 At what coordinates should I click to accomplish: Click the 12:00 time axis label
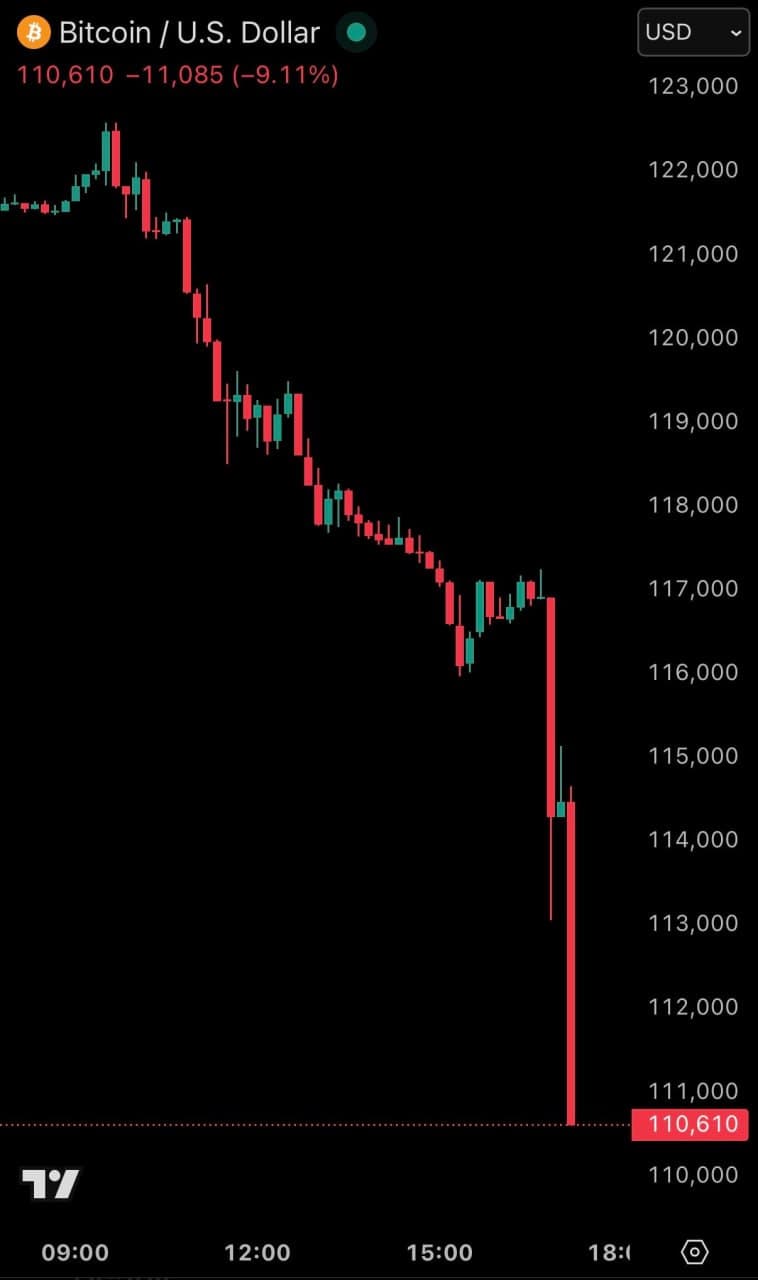(259, 1251)
